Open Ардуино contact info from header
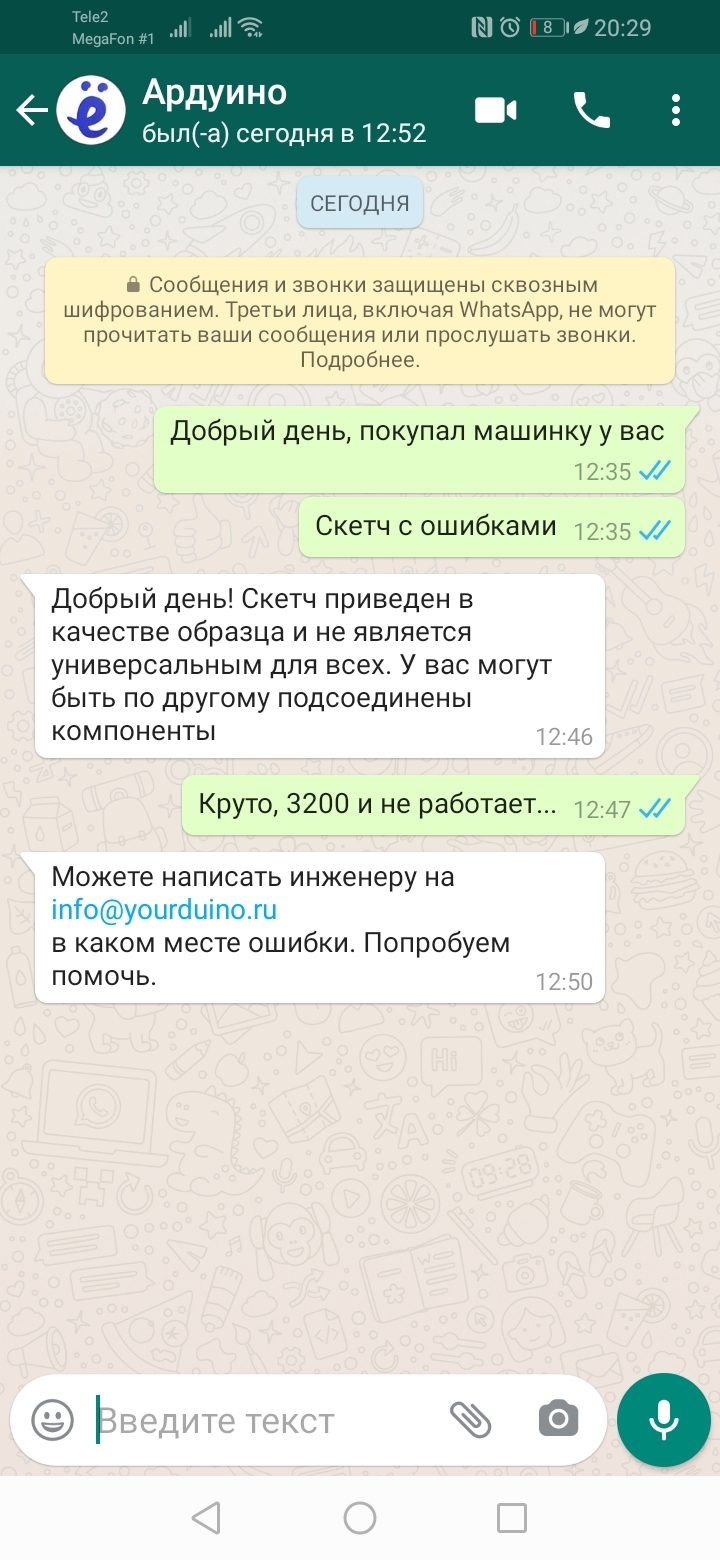Screen dimensions: 720x1560 (x=283, y=111)
